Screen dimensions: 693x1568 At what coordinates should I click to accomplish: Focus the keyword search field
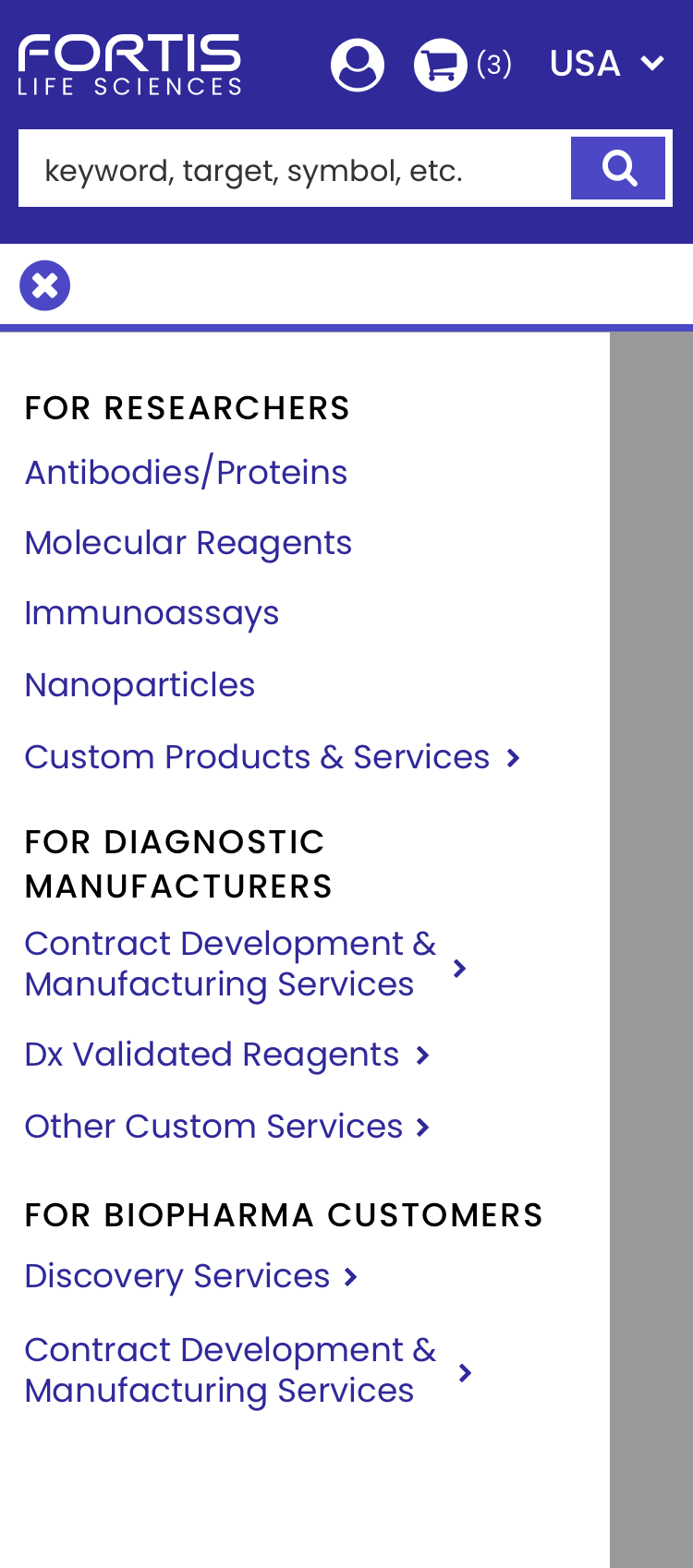pos(295,168)
